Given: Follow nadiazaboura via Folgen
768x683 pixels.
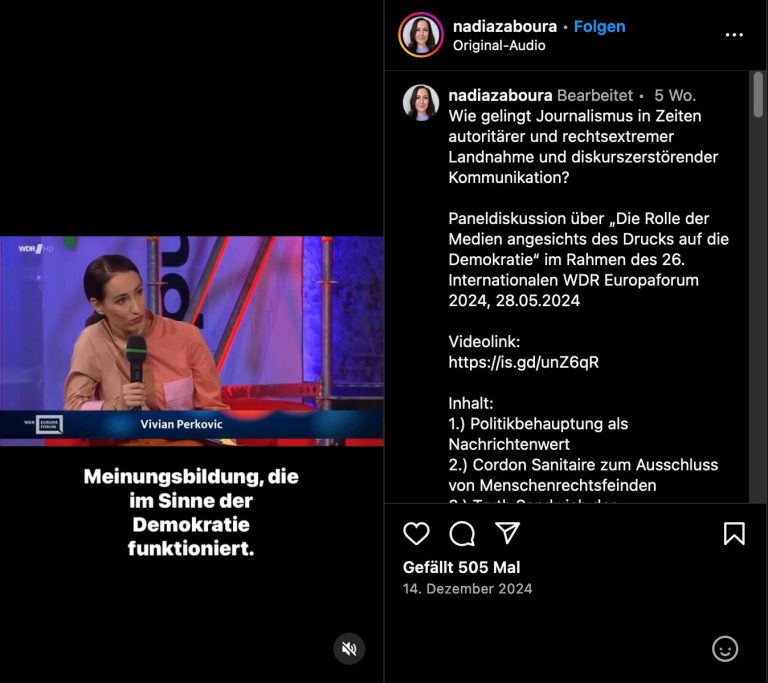Looking at the screenshot, I should (599, 27).
